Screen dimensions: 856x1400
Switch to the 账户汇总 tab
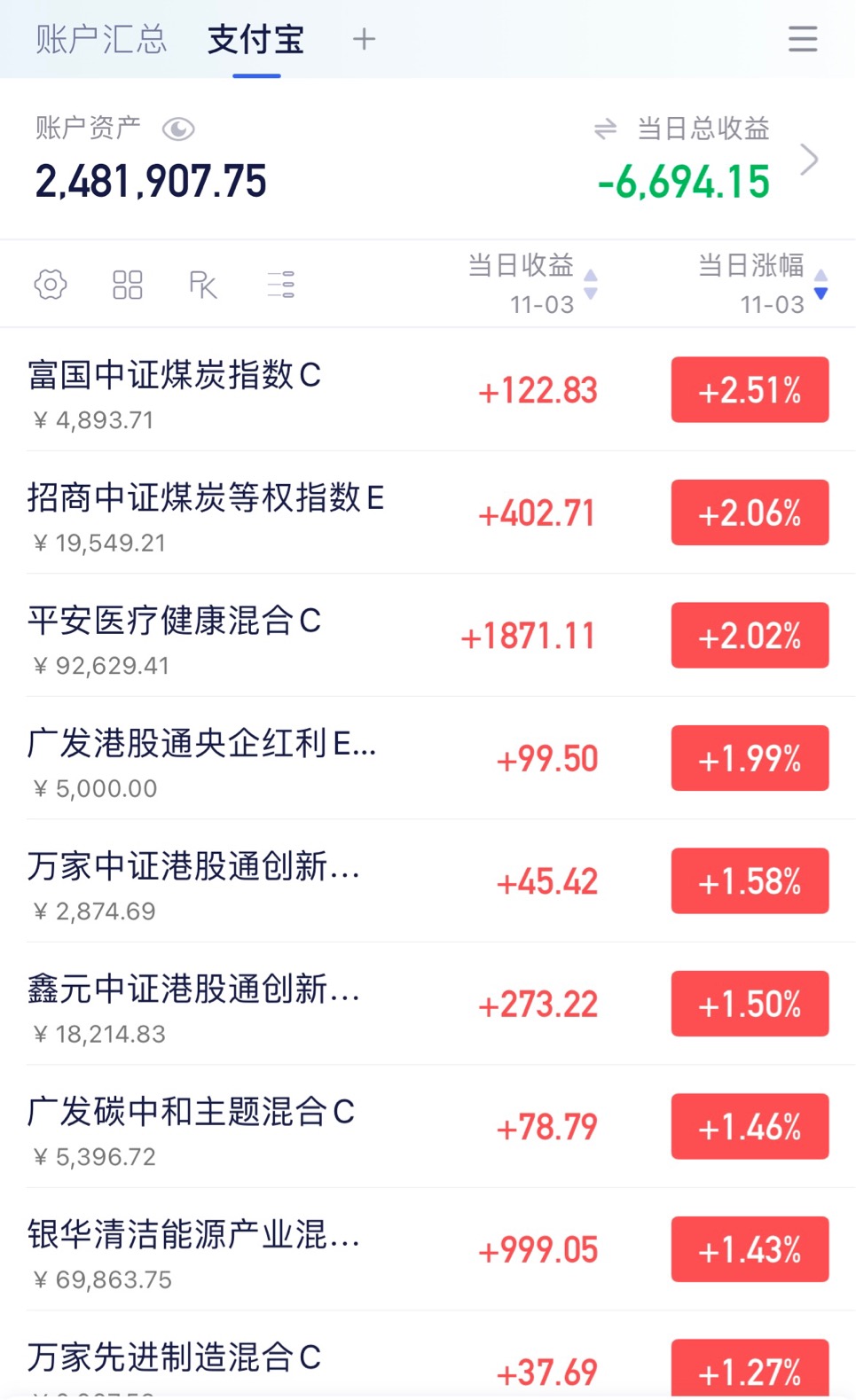click(101, 40)
